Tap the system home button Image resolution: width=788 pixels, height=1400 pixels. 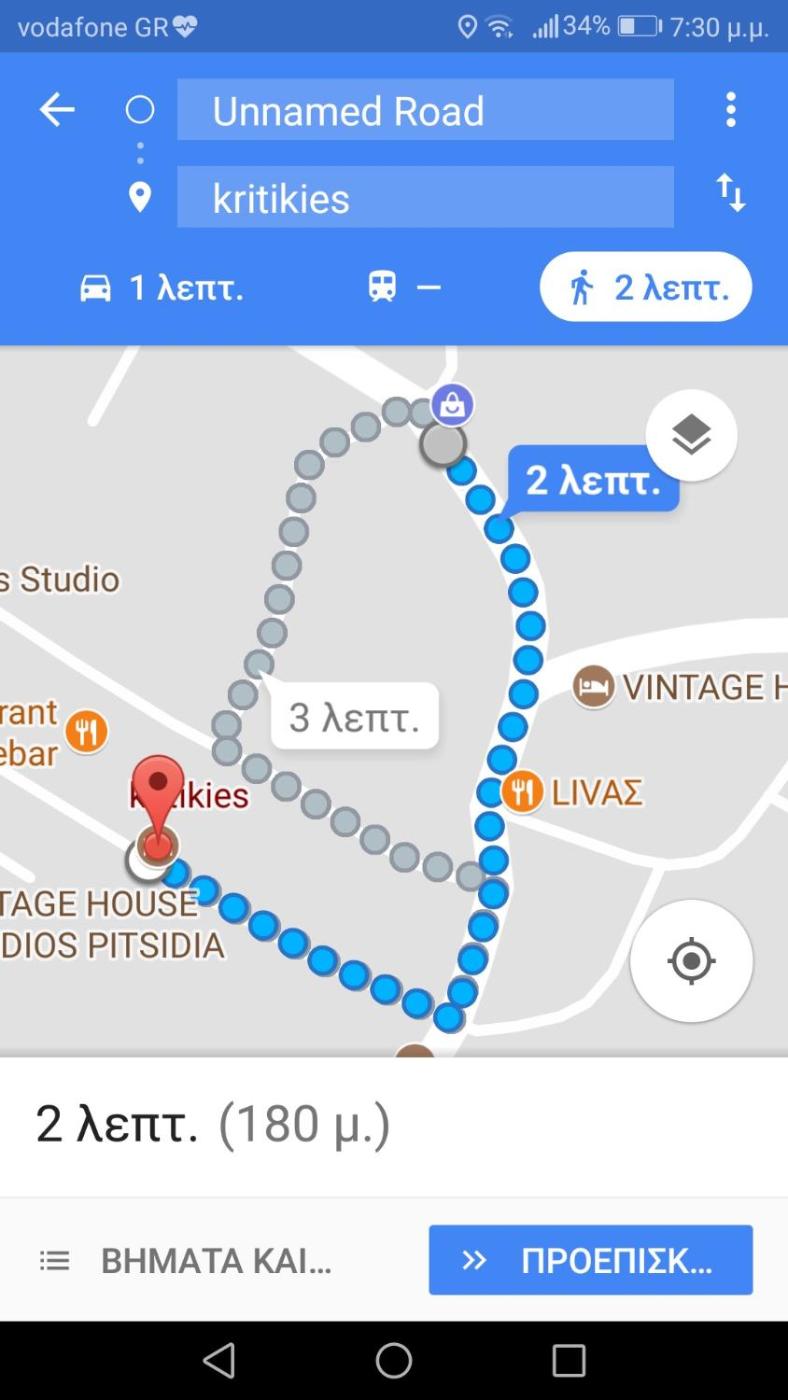coord(394,1360)
